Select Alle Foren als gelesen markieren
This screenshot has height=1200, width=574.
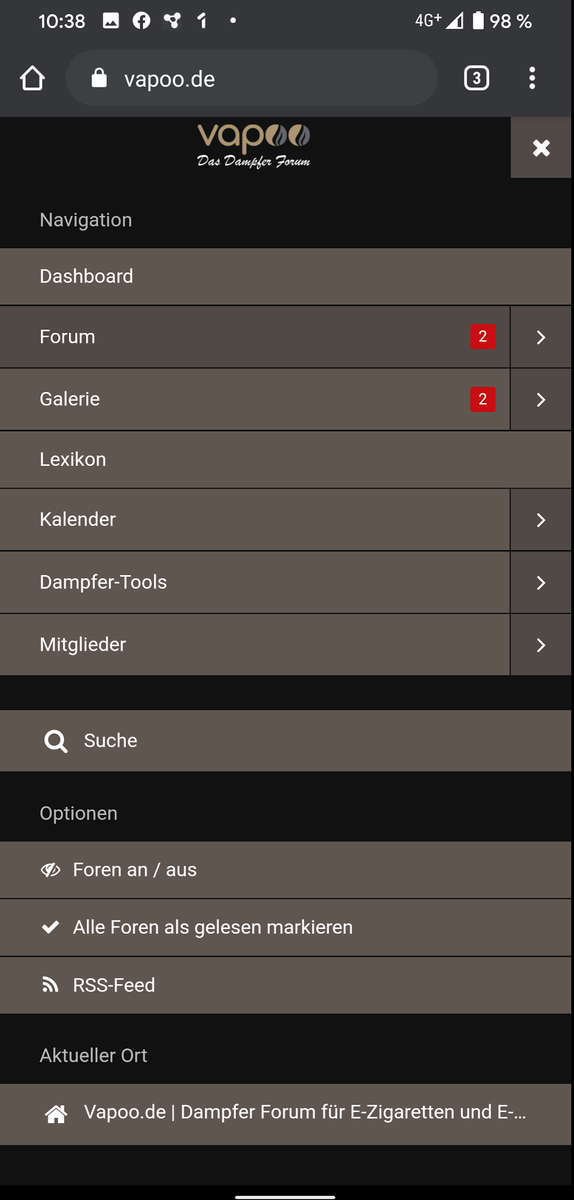pyautogui.click(x=285, y=928)
